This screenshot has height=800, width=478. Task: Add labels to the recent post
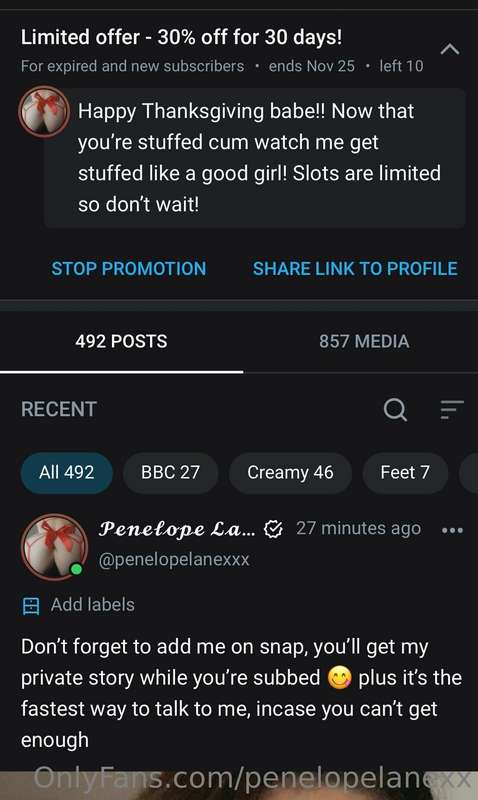(79, 605)
